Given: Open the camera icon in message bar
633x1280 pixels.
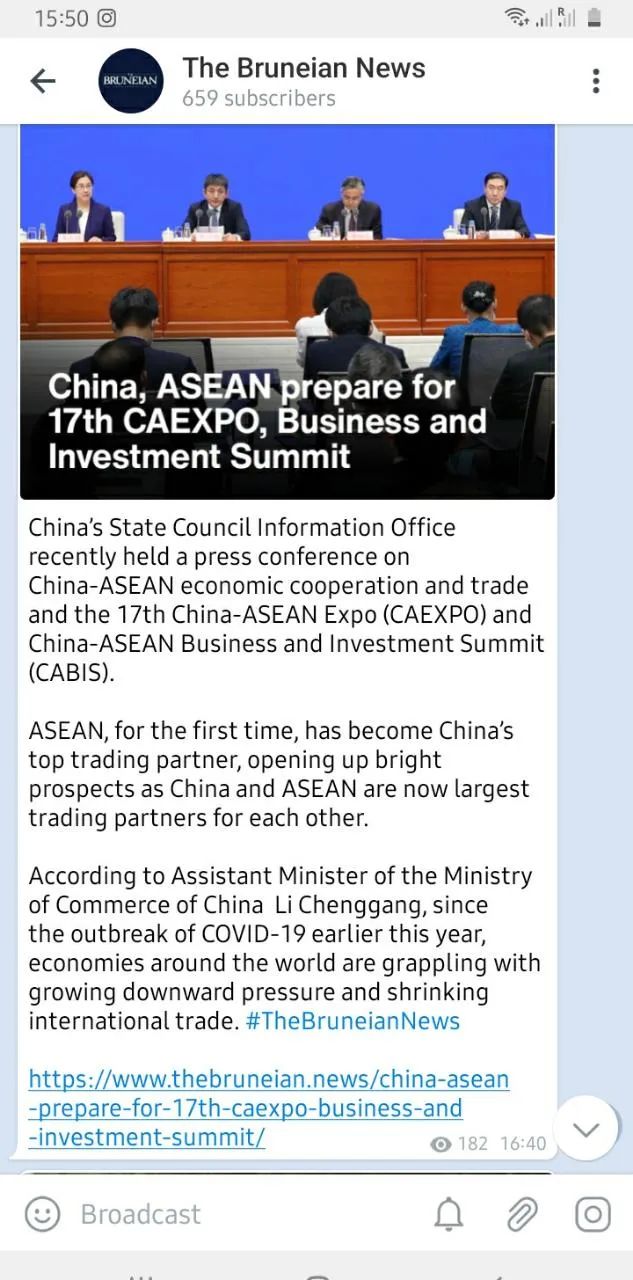Looking at the screenshot, I should pos(592,1214).
